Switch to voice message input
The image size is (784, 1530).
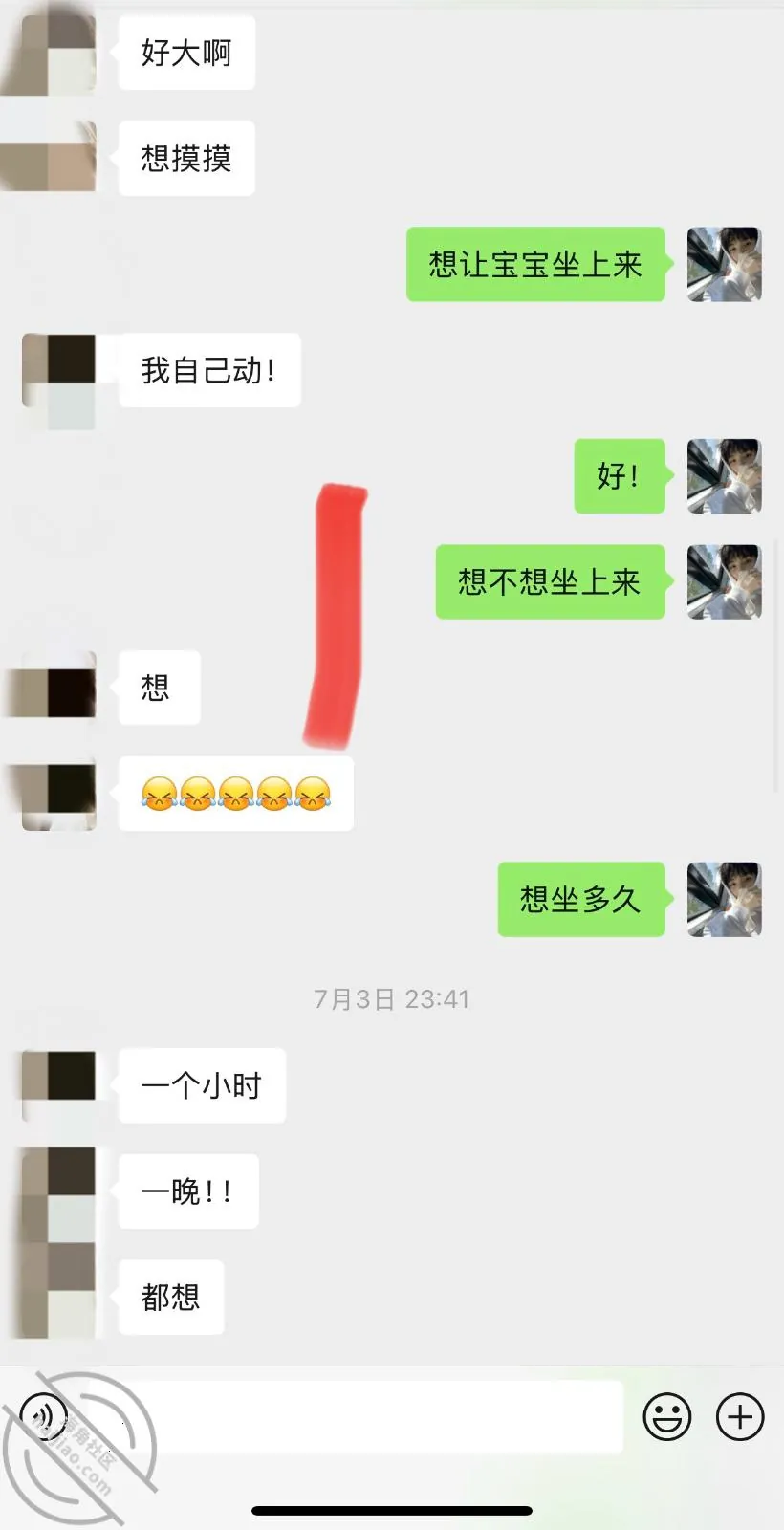(44, 1416)
